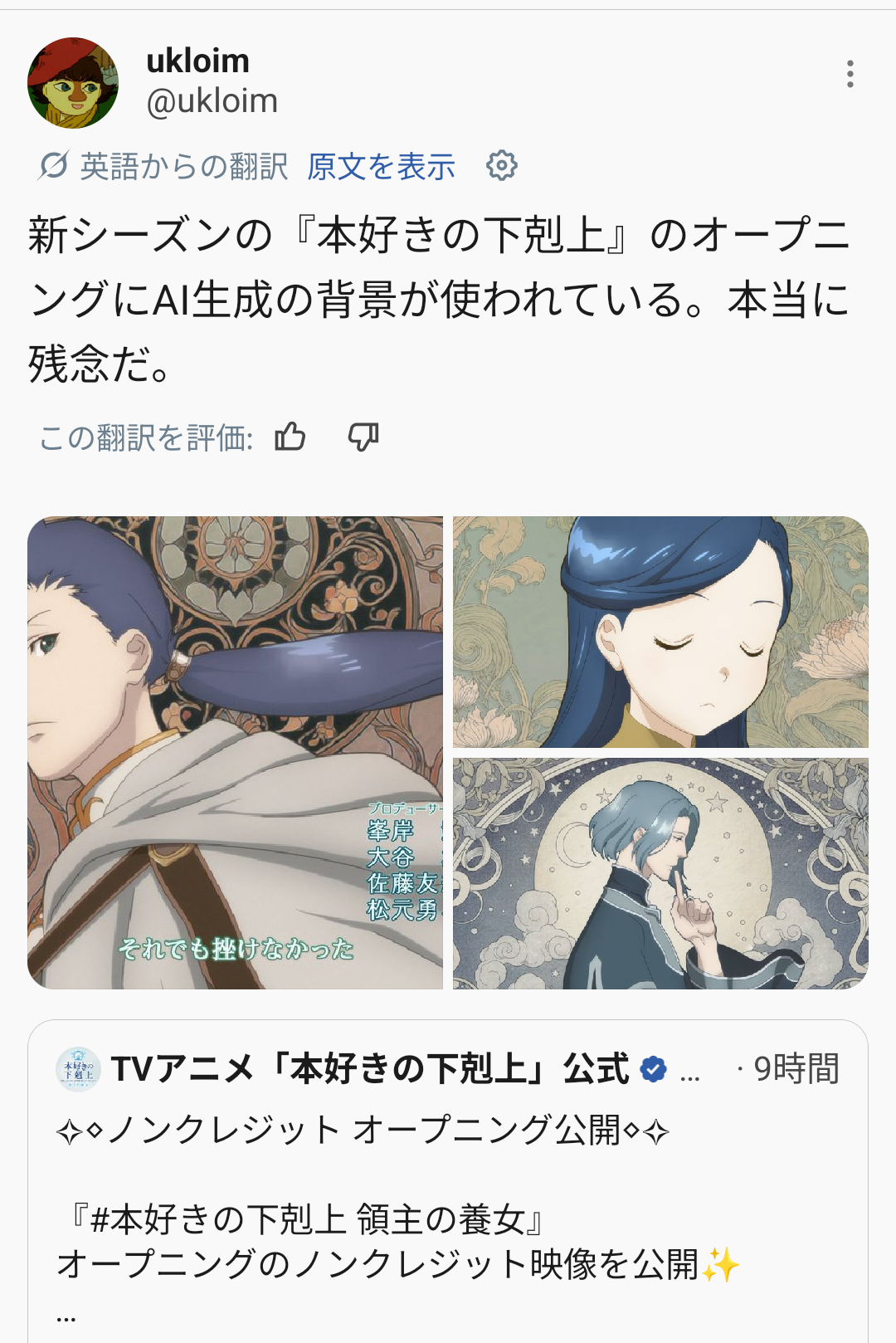Open the @ukloim username
This screenshot has width=896, height=1343.
(x=212, y=101)
